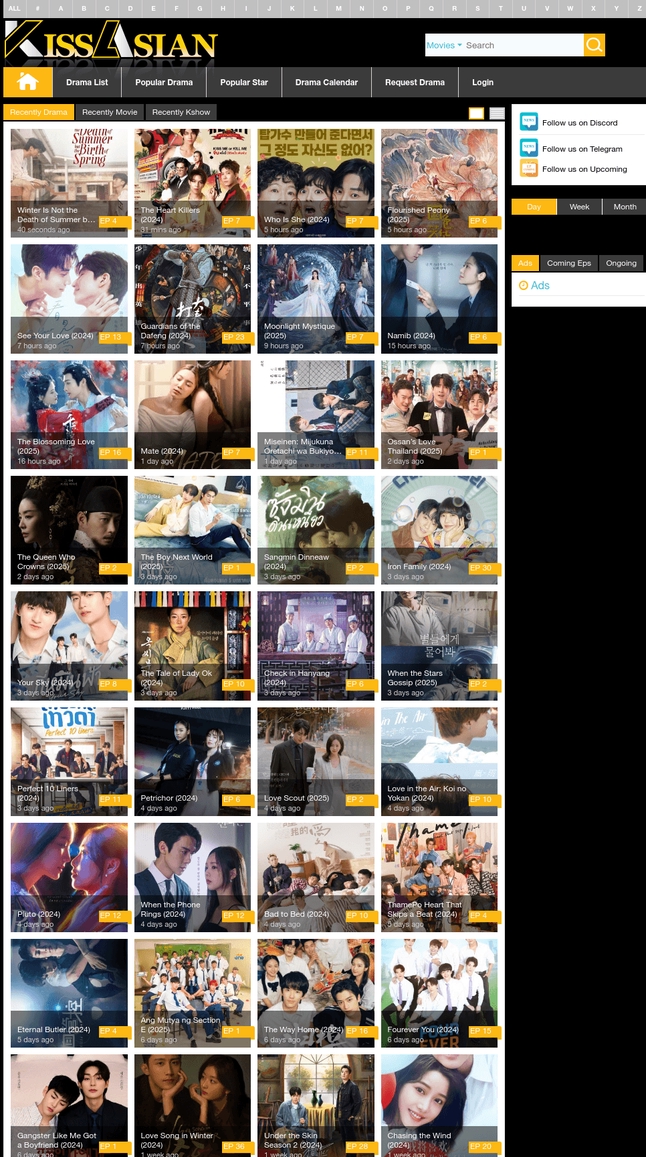Show the Coming Eps tab
The width and height of the screenshot is (646, 1157).
[x=568, y=263]
